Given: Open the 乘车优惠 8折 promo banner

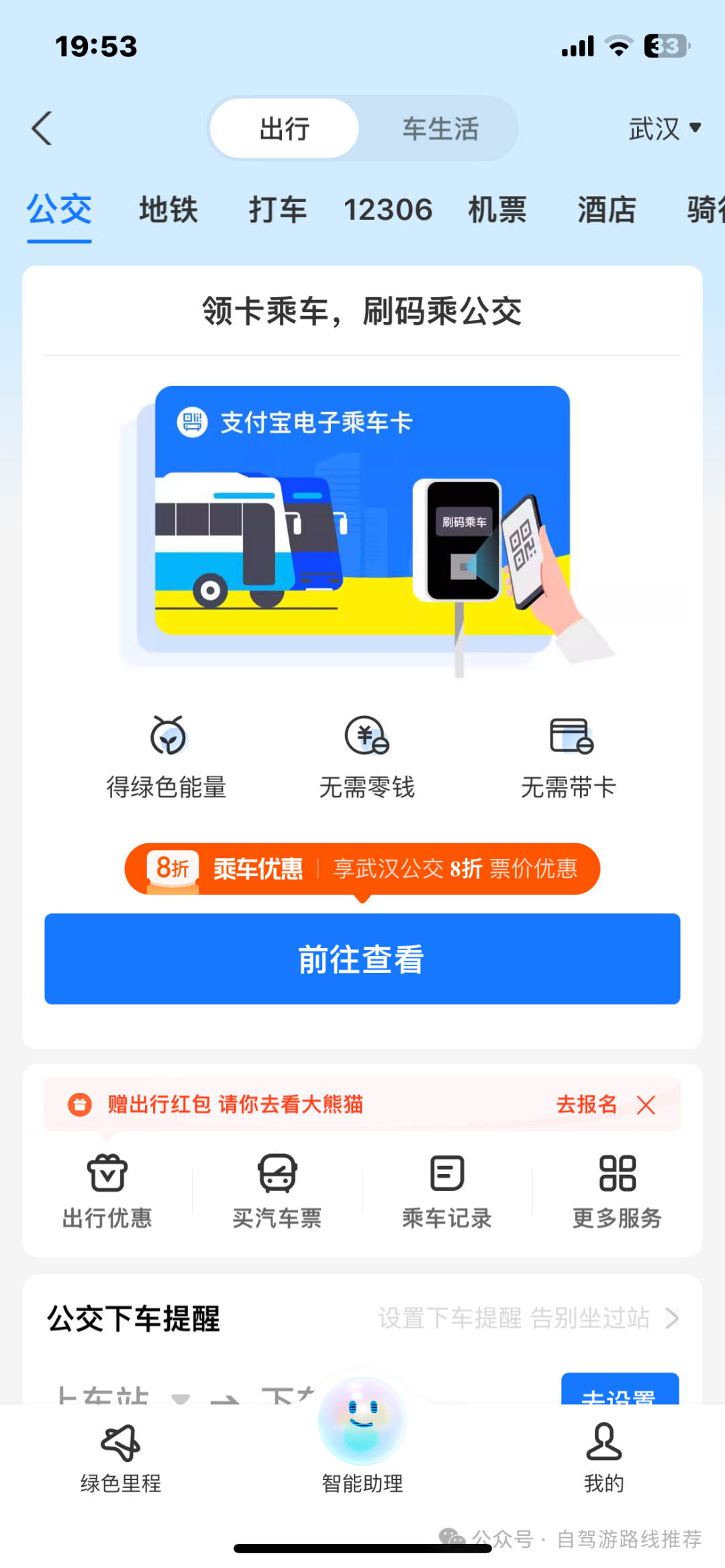Looking at the screenshot, I should click(x=362, y=868).
